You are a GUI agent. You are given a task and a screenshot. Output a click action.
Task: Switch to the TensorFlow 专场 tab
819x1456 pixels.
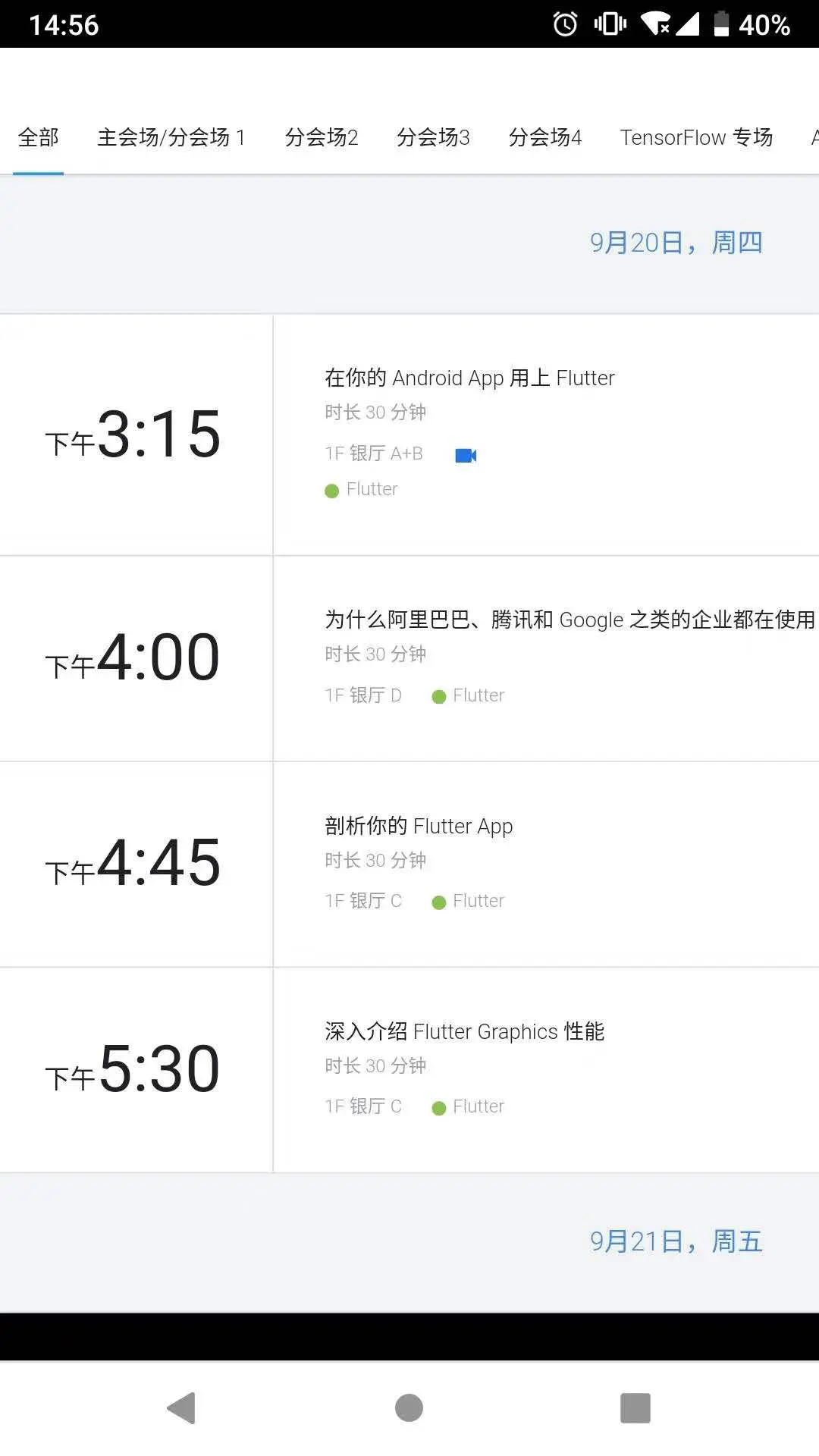pos(696,137)
